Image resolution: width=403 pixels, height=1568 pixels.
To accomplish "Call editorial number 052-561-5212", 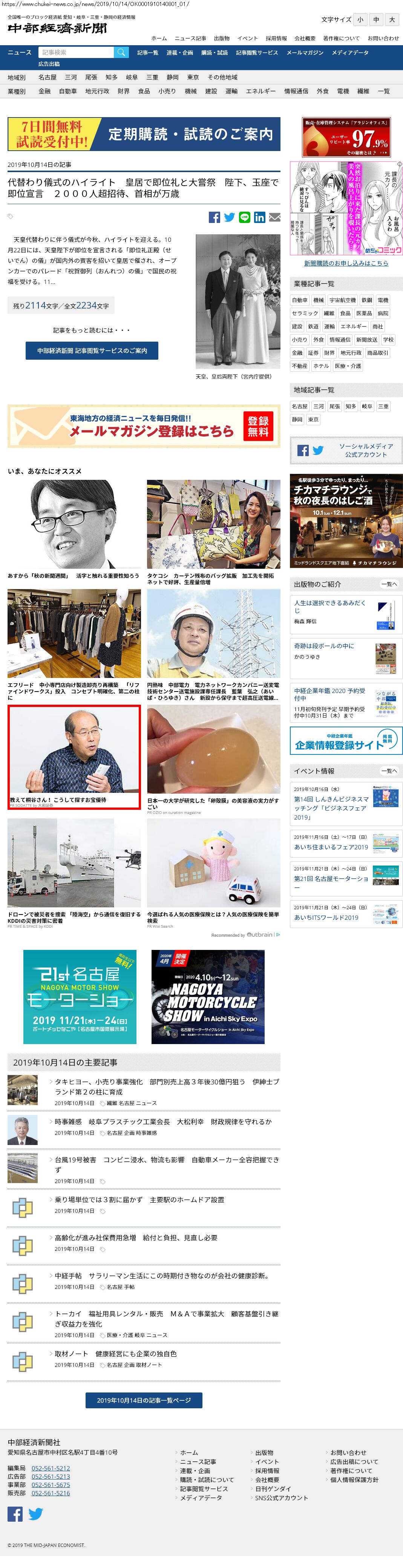I will 51,1468.
